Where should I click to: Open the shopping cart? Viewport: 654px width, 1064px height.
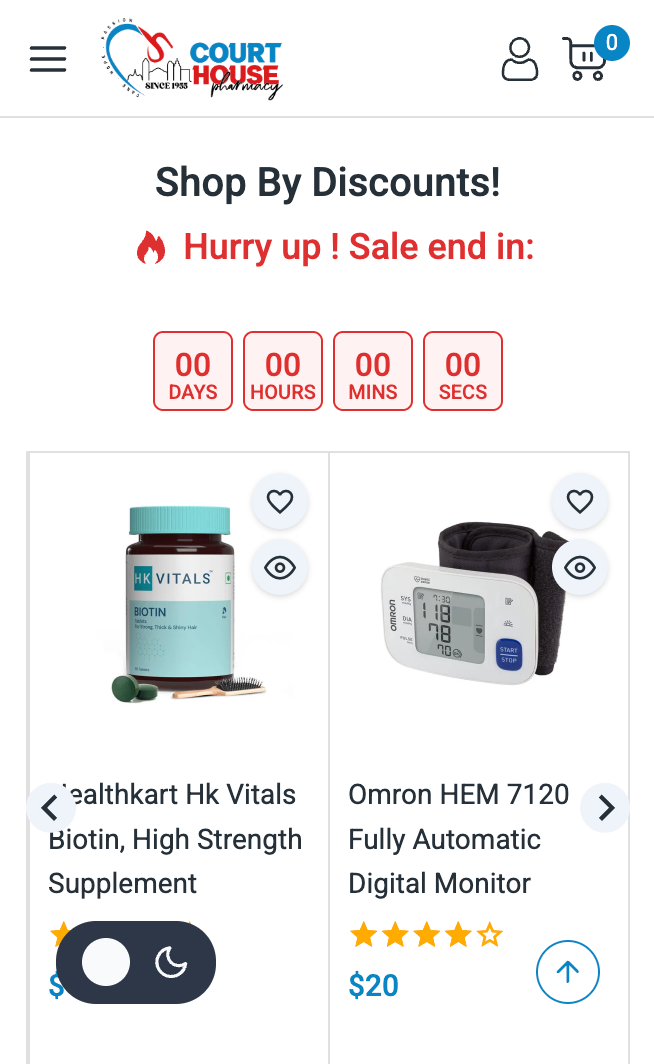[x=586, y=60]
